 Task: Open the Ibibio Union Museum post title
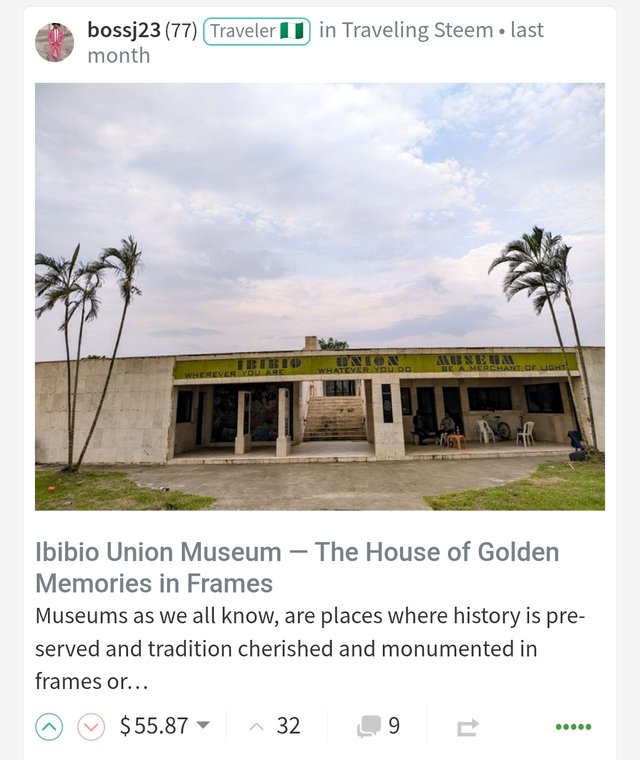click(297, 567)
